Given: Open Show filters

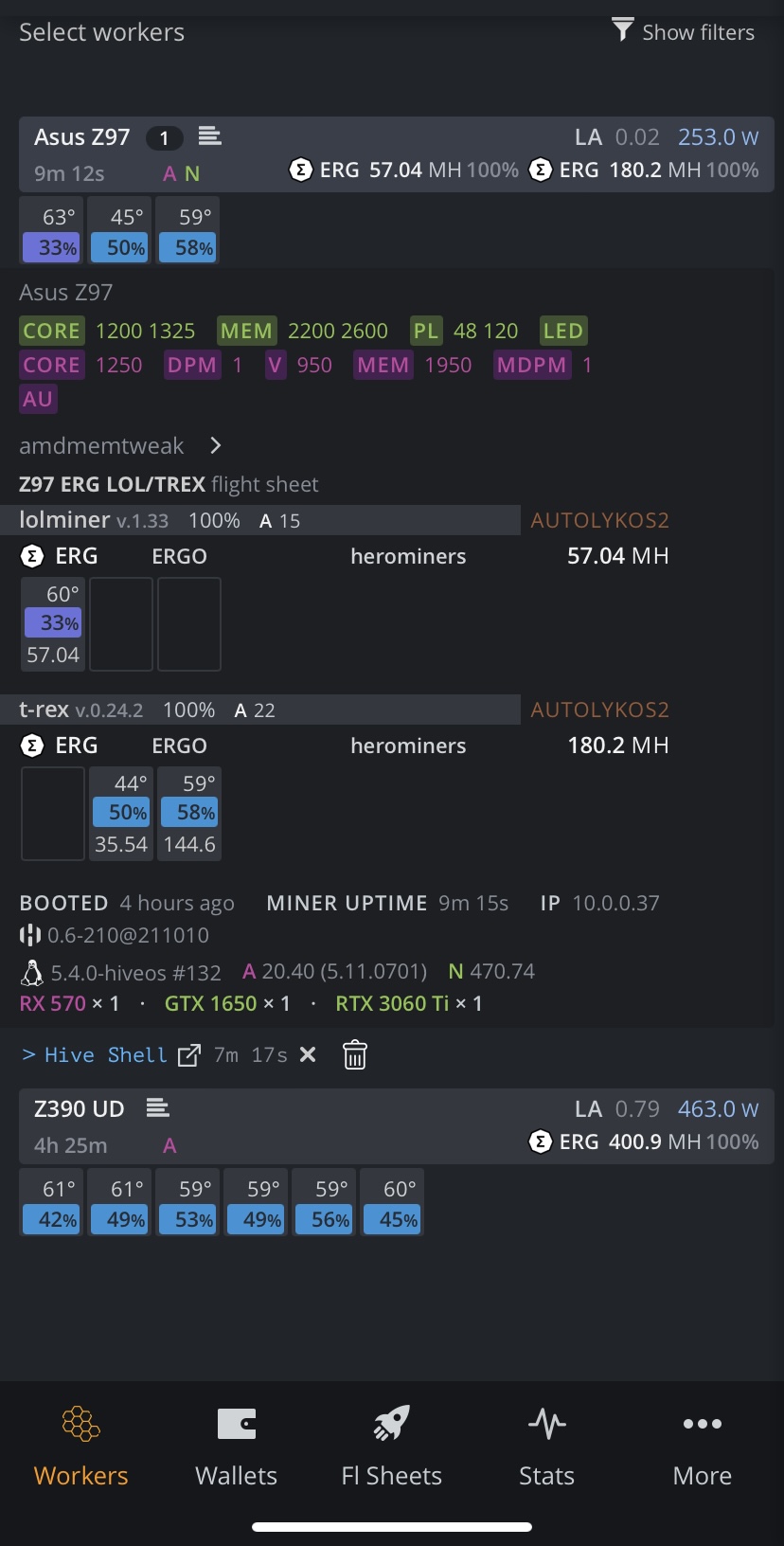Looking at the screenshot, I should tap(684, 32).
